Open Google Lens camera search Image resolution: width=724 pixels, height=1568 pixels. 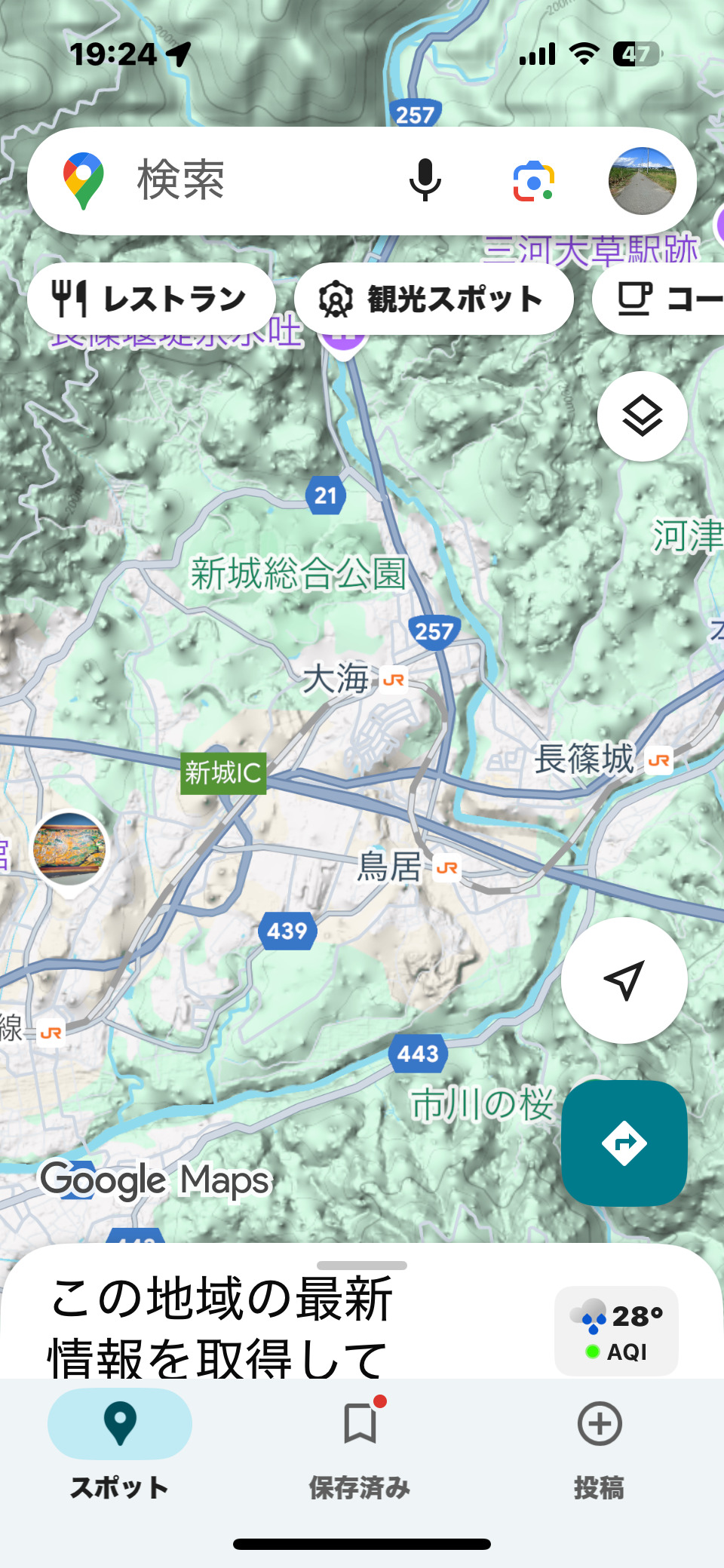pos(533,181)
